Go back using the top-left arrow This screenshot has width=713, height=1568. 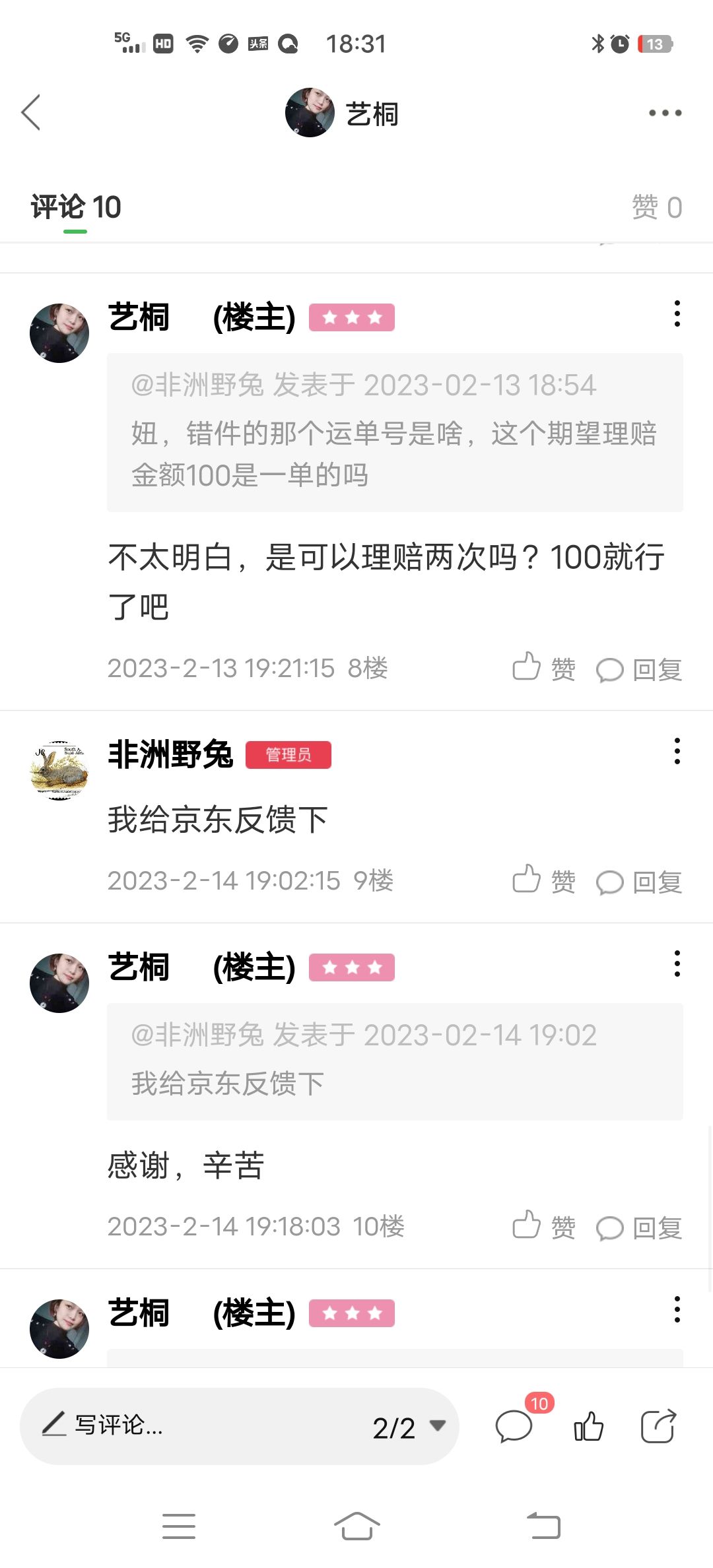31,112
